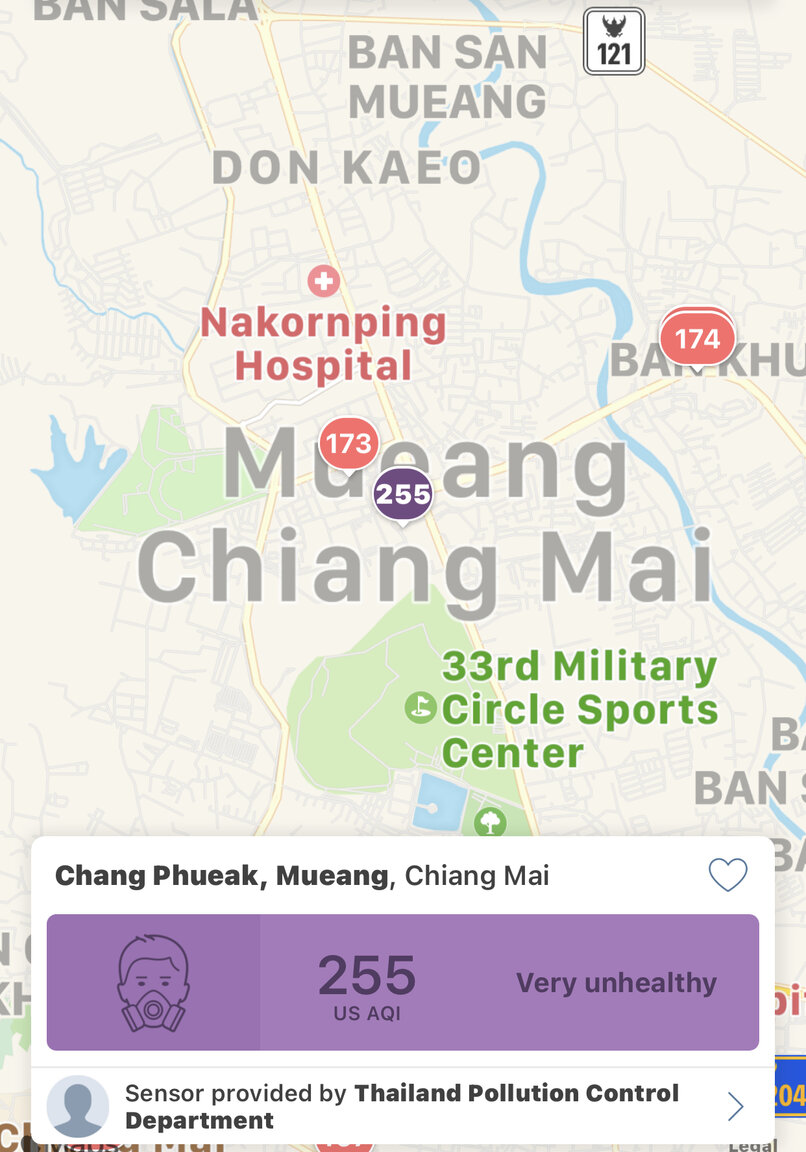The height and width of the screenshot is (1152, 806).
Task: Tap 33rd Military Circle Sports Center
Action: click(578, 709)
